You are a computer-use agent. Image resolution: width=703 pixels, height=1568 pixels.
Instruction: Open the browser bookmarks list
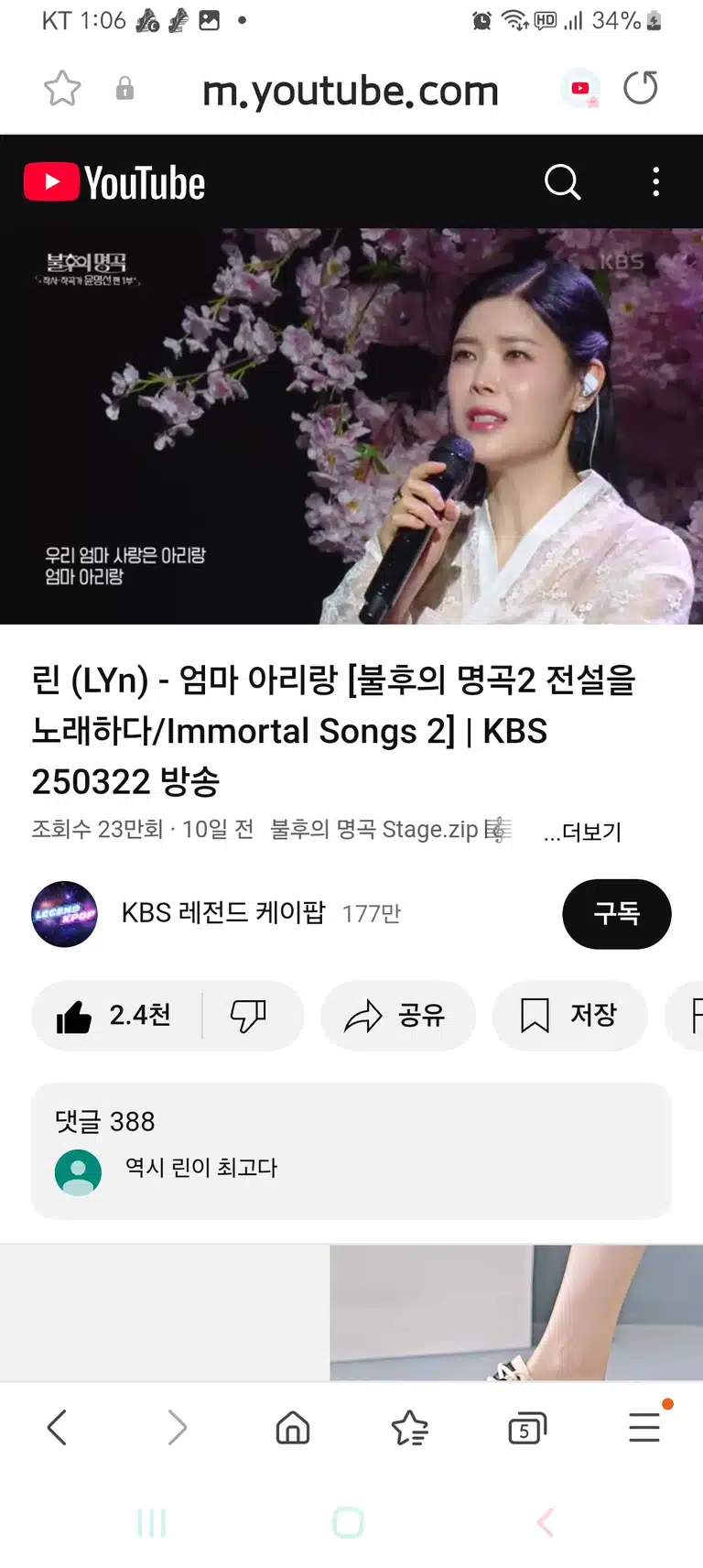coord(409,1427)
